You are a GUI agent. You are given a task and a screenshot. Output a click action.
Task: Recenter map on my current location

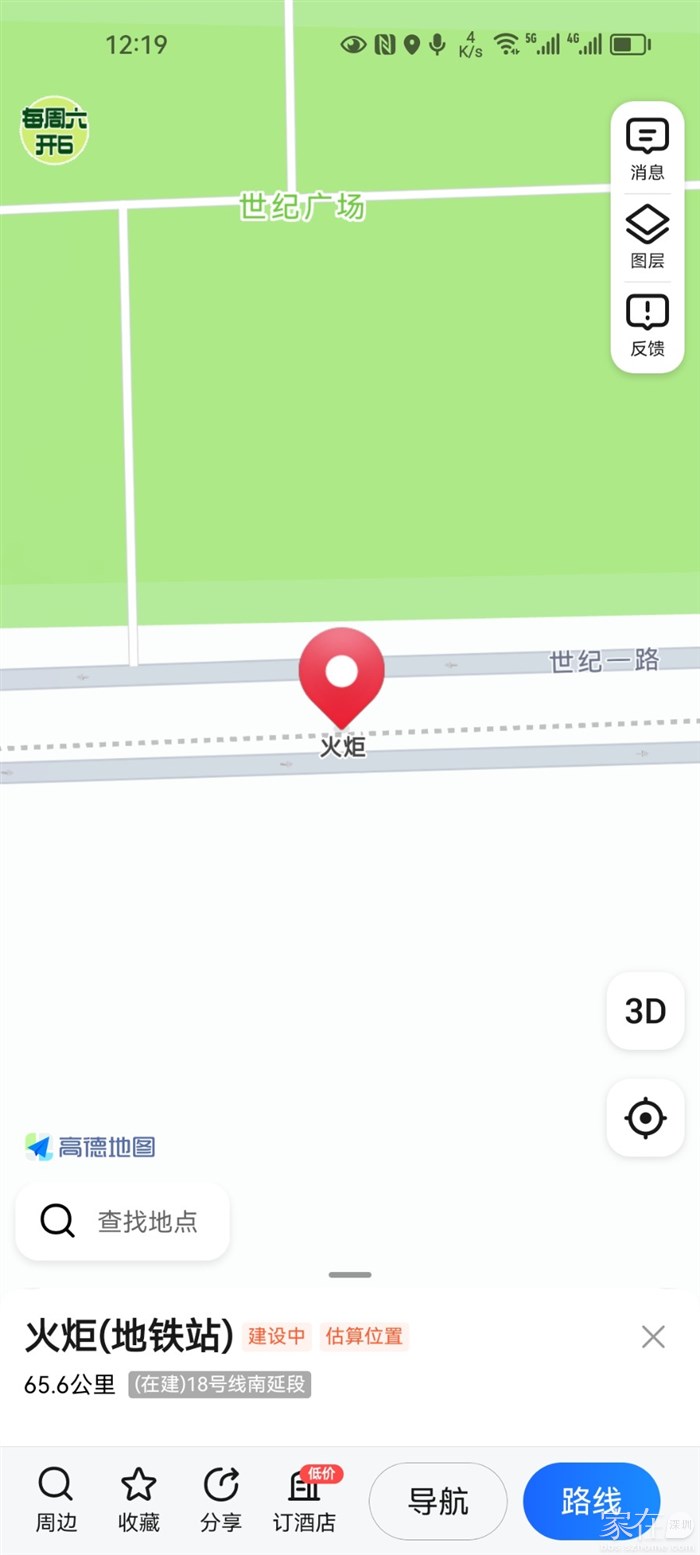click(x=645, y=1117)
